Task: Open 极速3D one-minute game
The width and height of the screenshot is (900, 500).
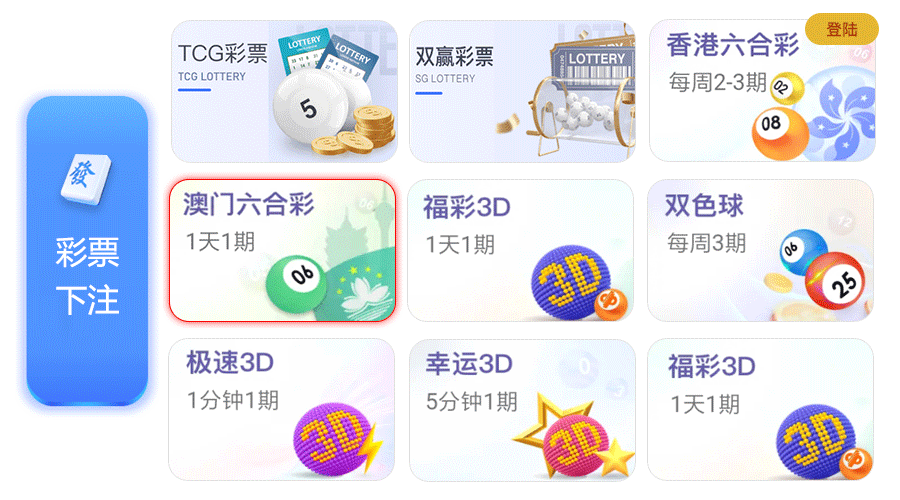Action: pyautogui.click(x=282, y=409)
